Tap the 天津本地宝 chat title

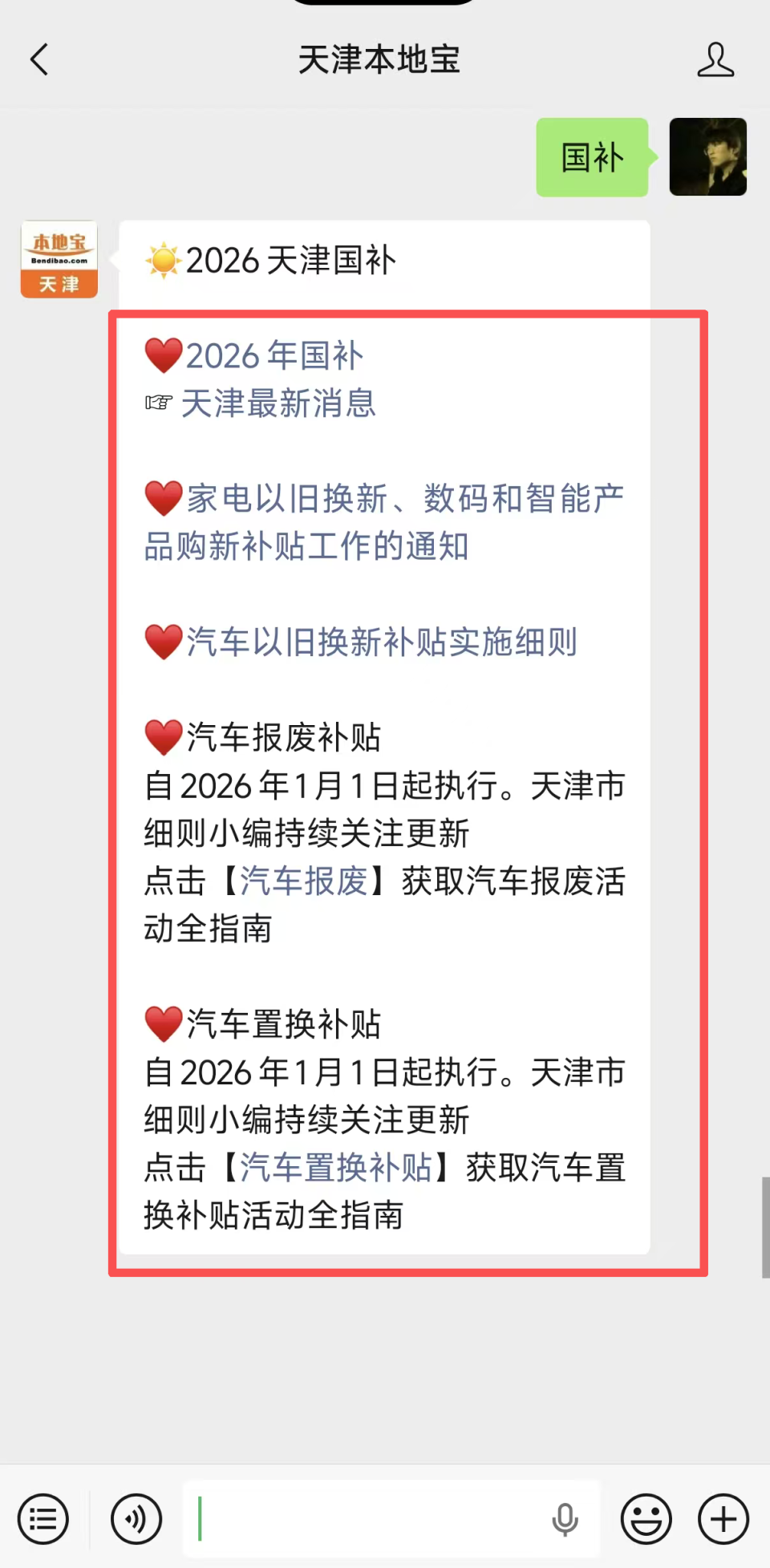[379, 59]
